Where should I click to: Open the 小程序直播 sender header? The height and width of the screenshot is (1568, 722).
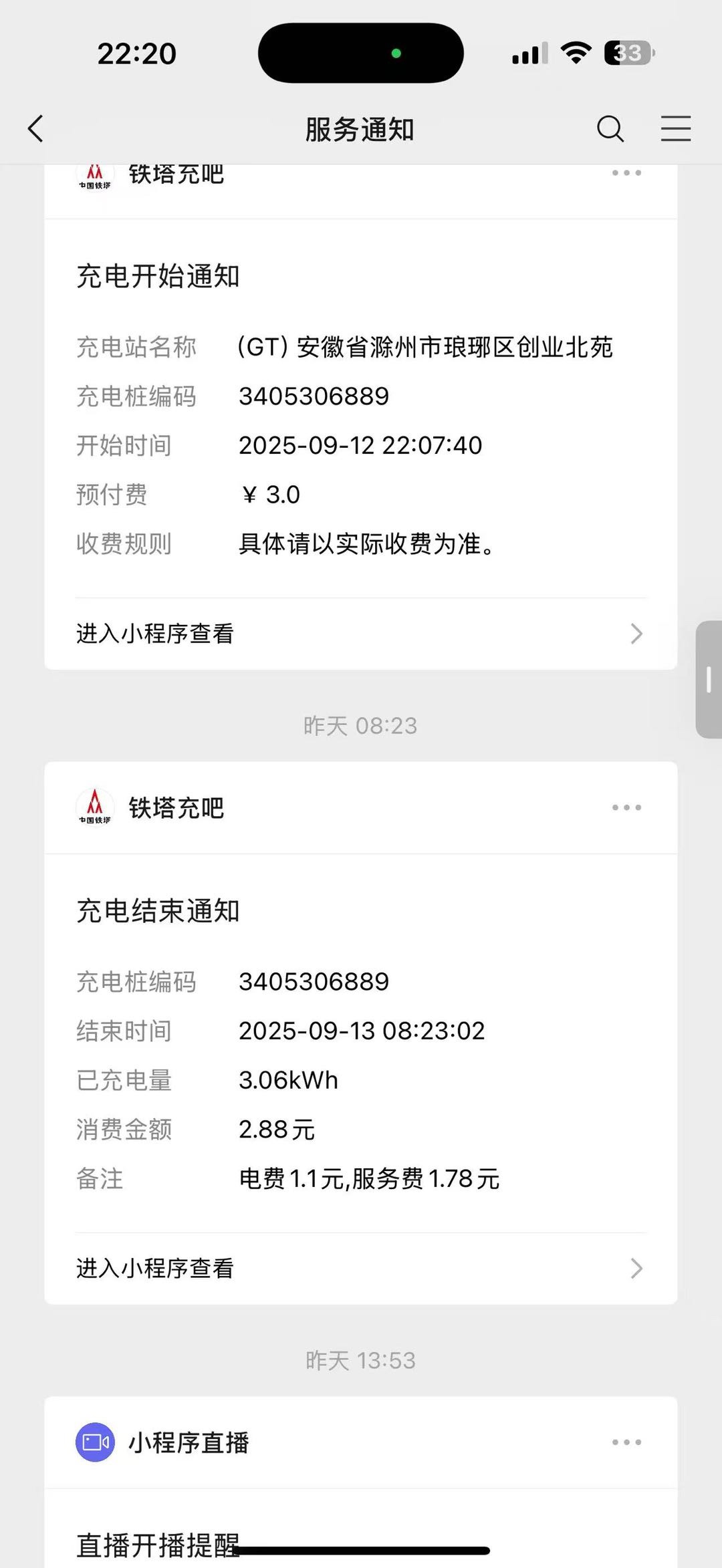click(x=162, y=1442)
